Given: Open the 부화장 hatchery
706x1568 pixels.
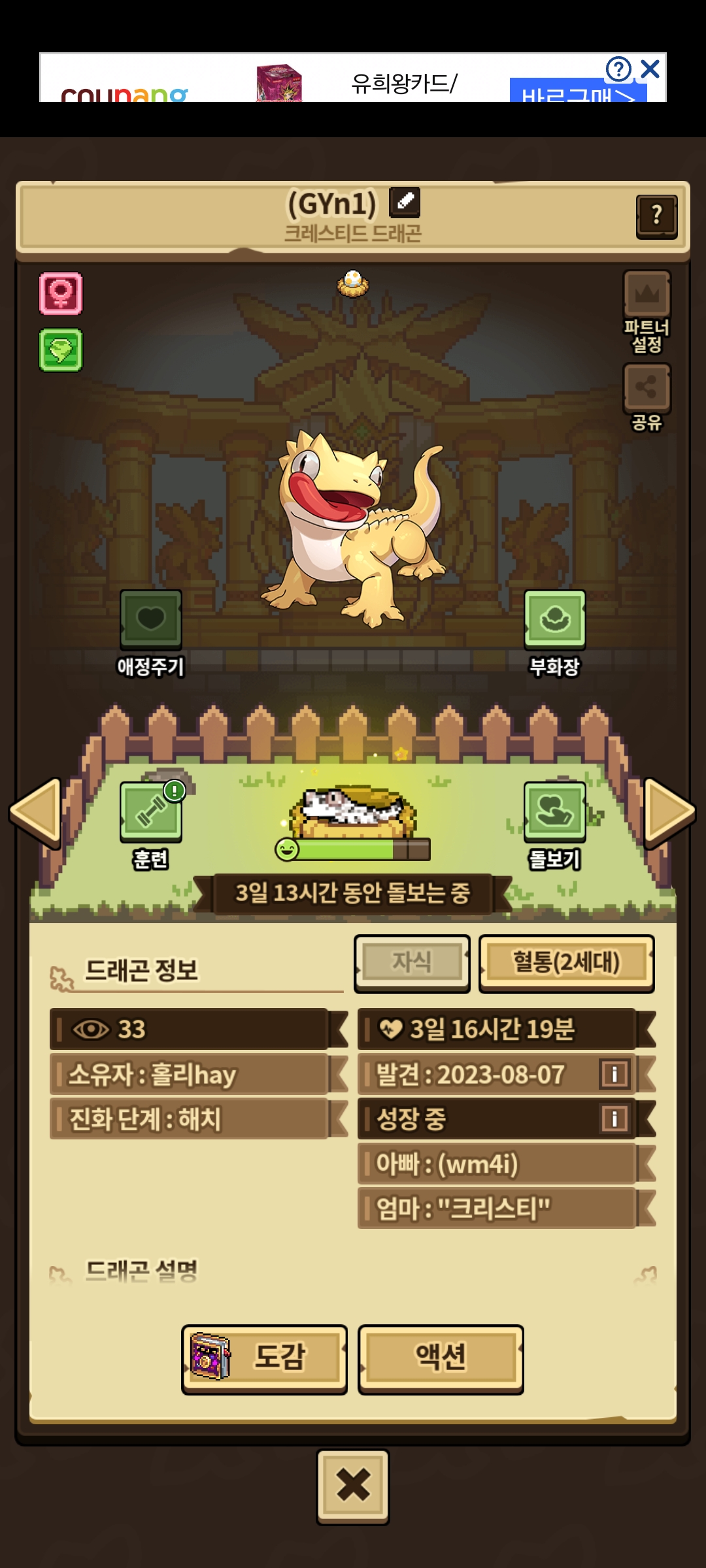Looking at the screenshot, I should (554, 619).
